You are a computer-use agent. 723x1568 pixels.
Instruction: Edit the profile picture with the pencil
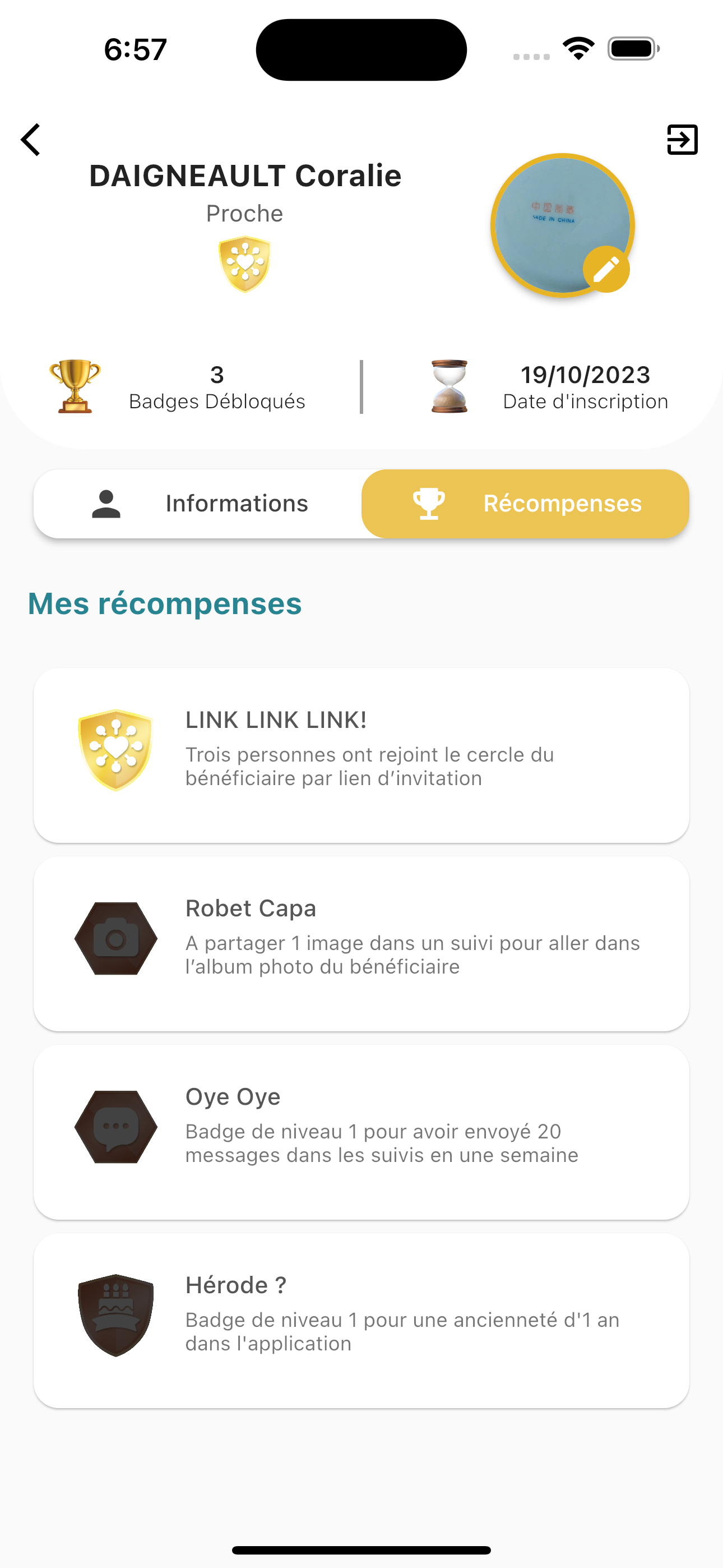[606, 270]
